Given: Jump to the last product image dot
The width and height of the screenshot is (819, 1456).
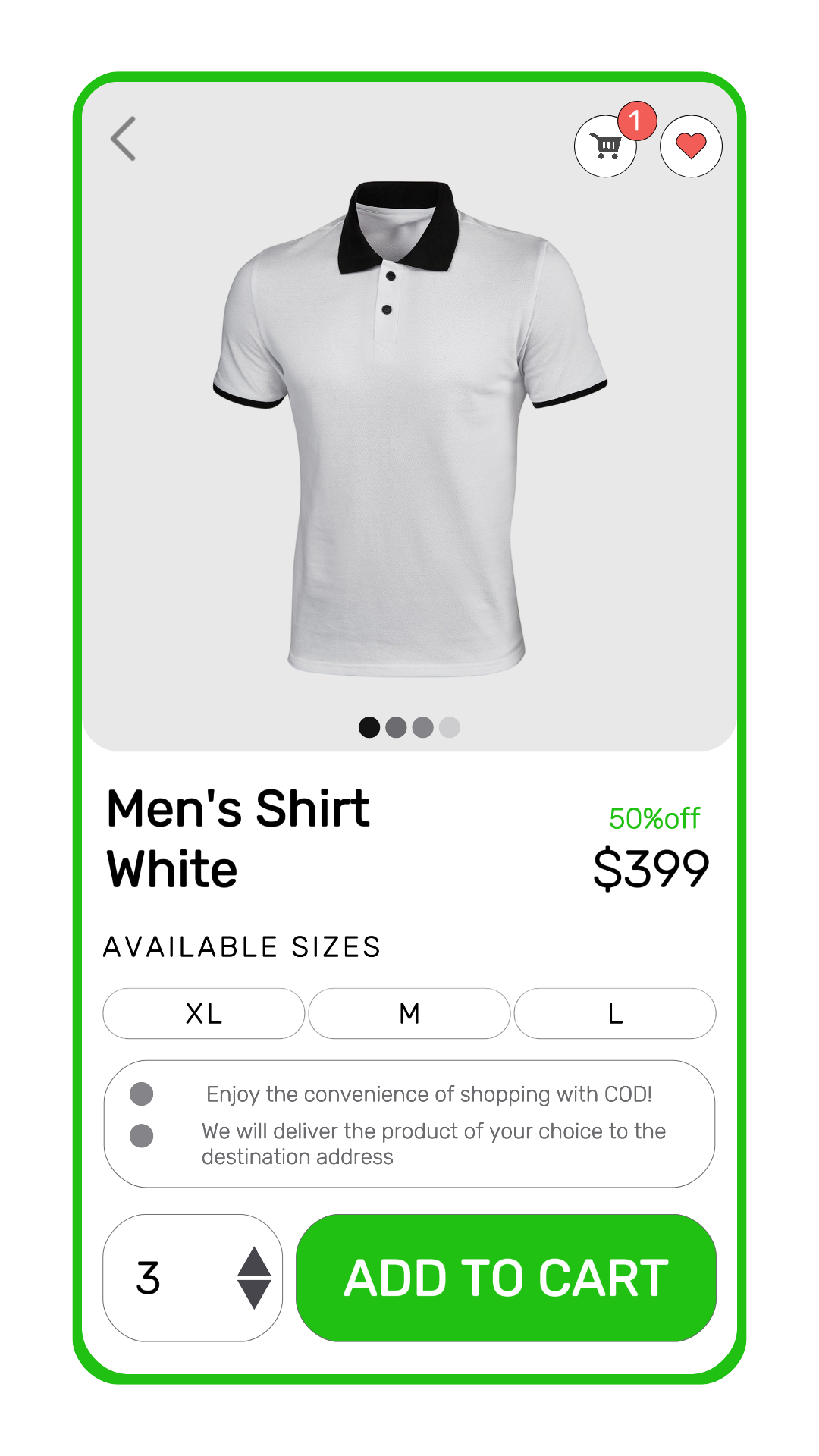Looking at the screenshot, I should [450, 727].
